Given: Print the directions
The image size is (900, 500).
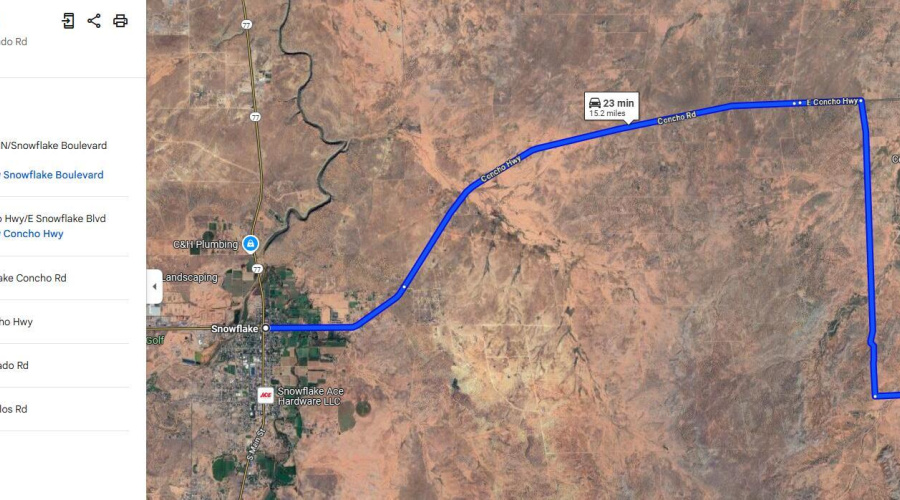Looking at the screenshot, I should pos(120,21).
